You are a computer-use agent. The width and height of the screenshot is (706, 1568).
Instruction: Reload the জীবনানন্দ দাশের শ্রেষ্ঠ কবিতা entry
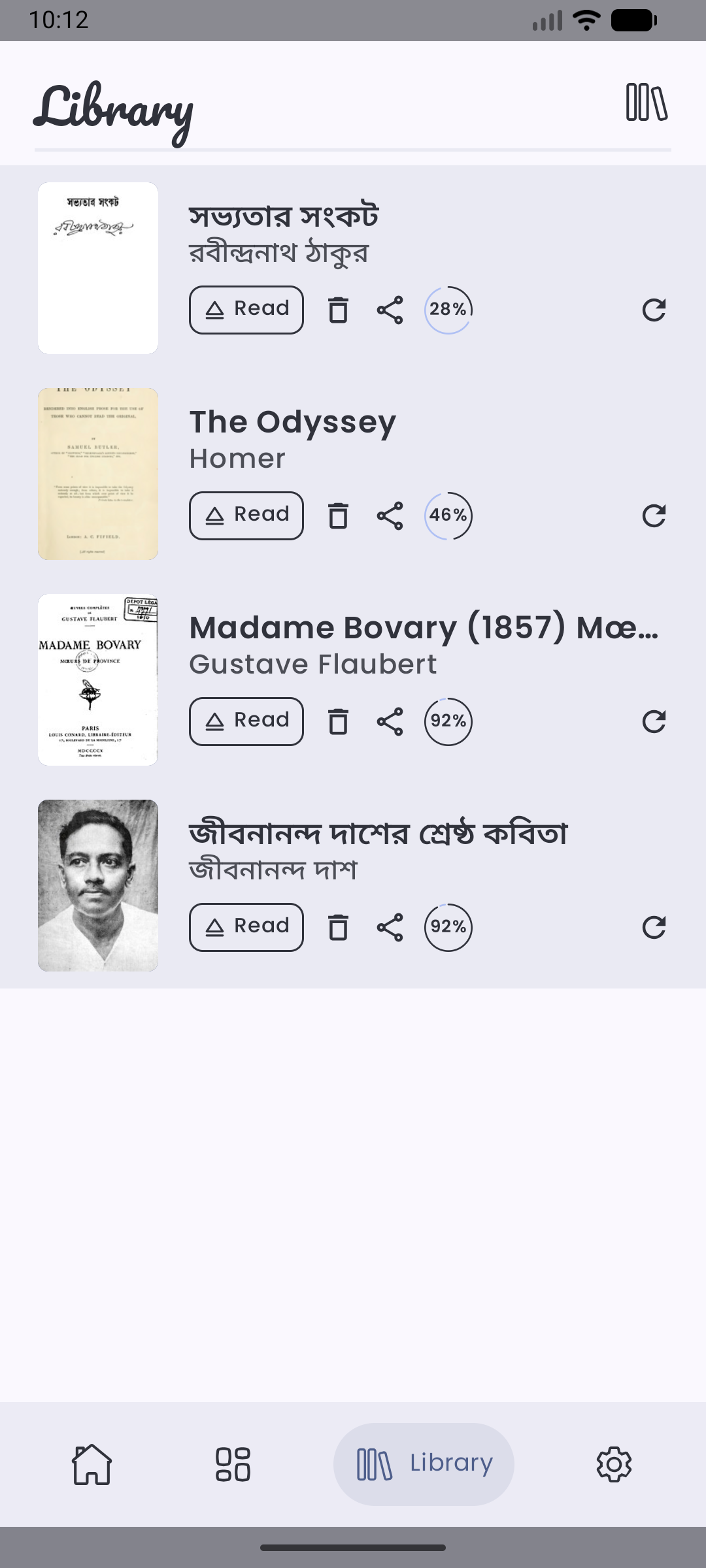pos(653,927)
